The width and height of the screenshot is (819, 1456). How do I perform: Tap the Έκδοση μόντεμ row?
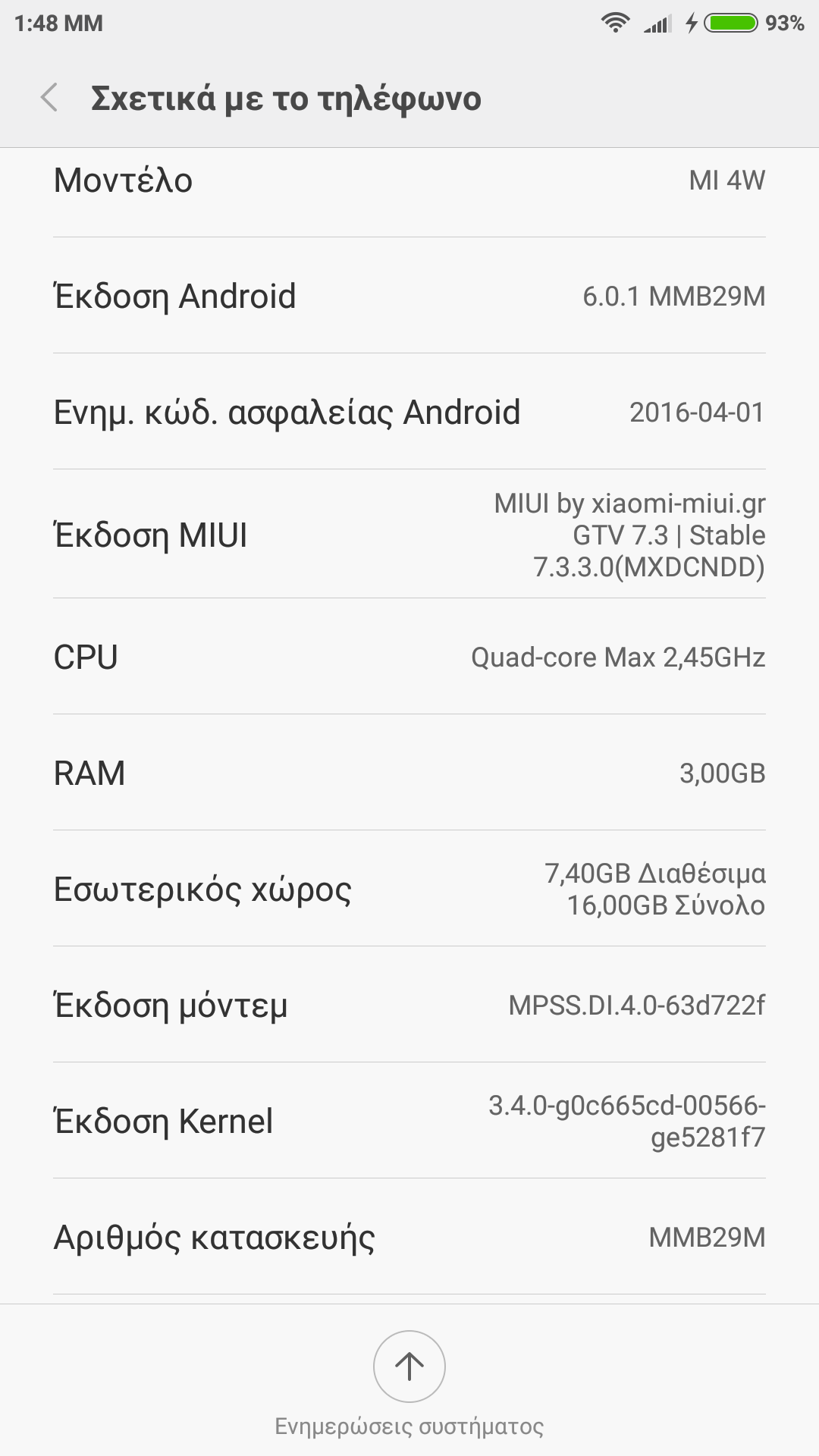409,1005
